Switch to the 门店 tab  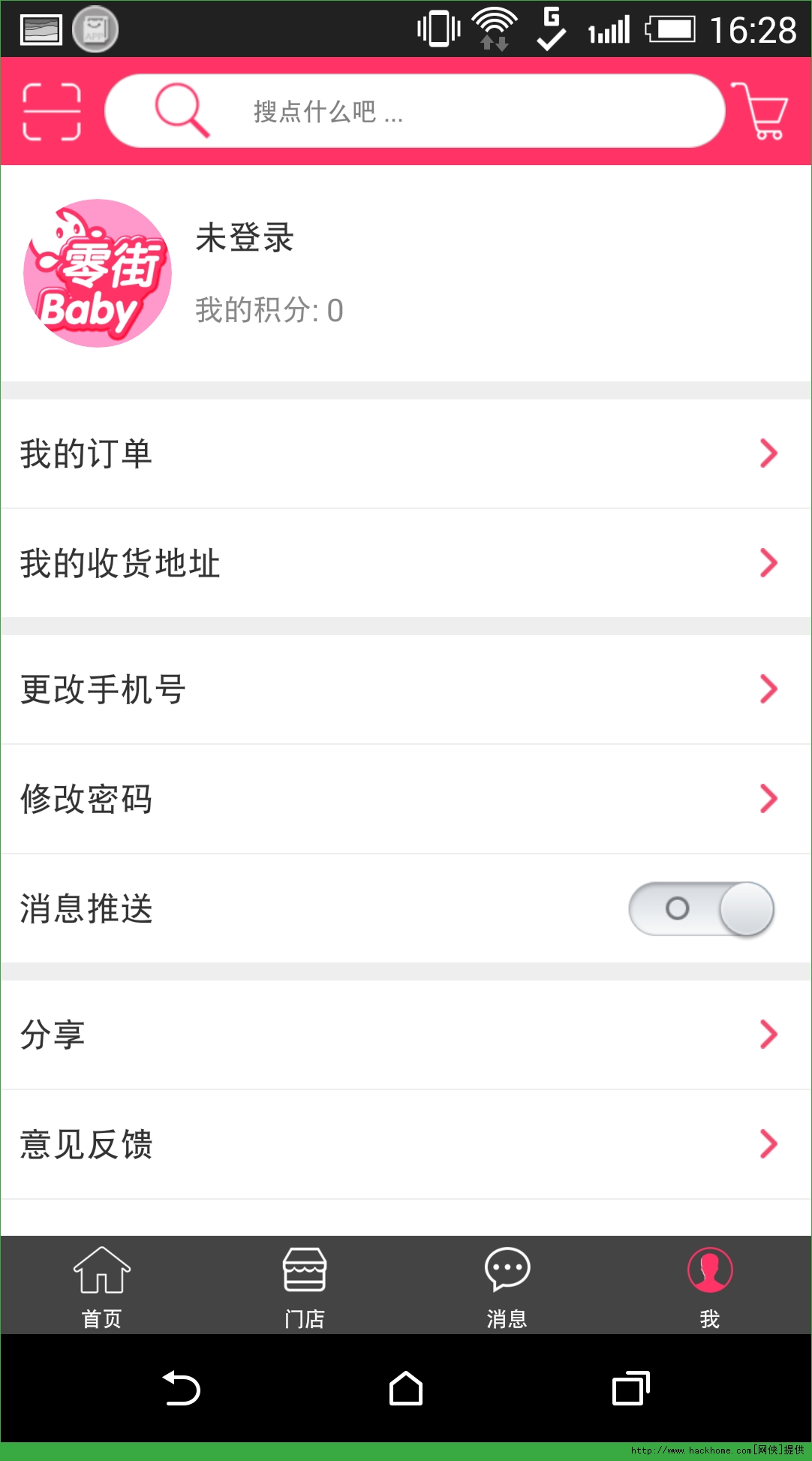(x=304, y=1285)
